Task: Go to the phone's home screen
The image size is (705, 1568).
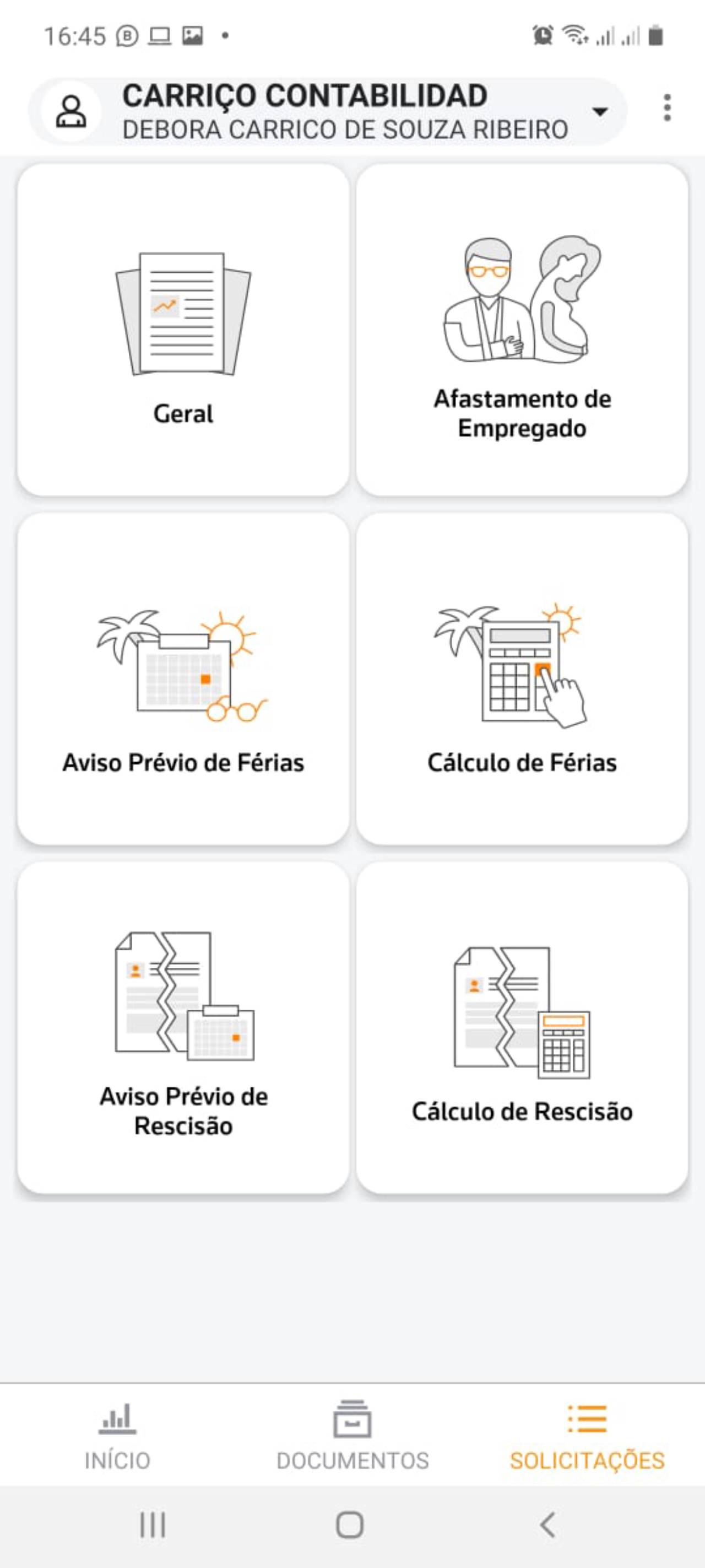Action: coord(350,1525)
